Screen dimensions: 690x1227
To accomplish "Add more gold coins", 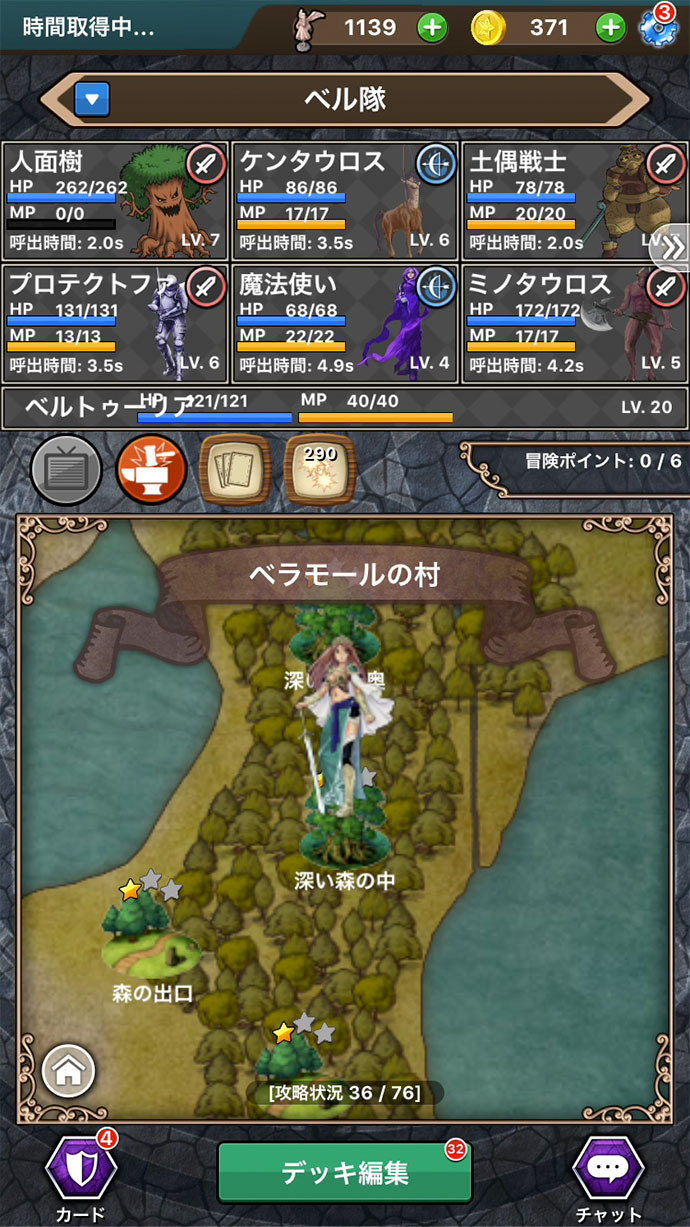I will click(610, 27).
